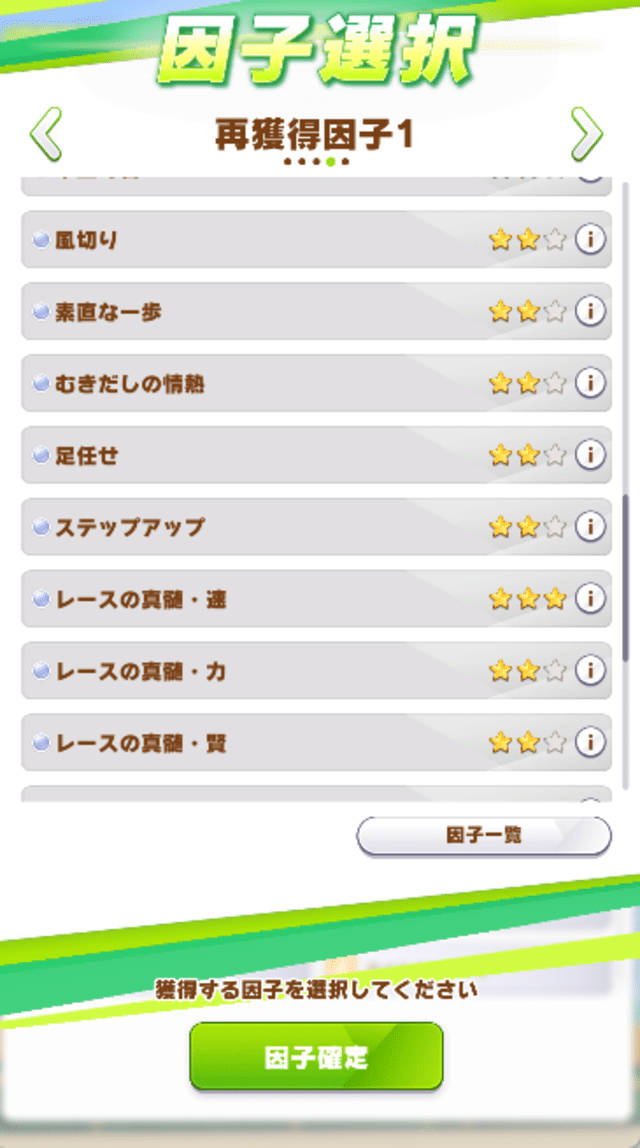View details info for 素直な一歩
The image size is (640, 1148).
[590, 312]
